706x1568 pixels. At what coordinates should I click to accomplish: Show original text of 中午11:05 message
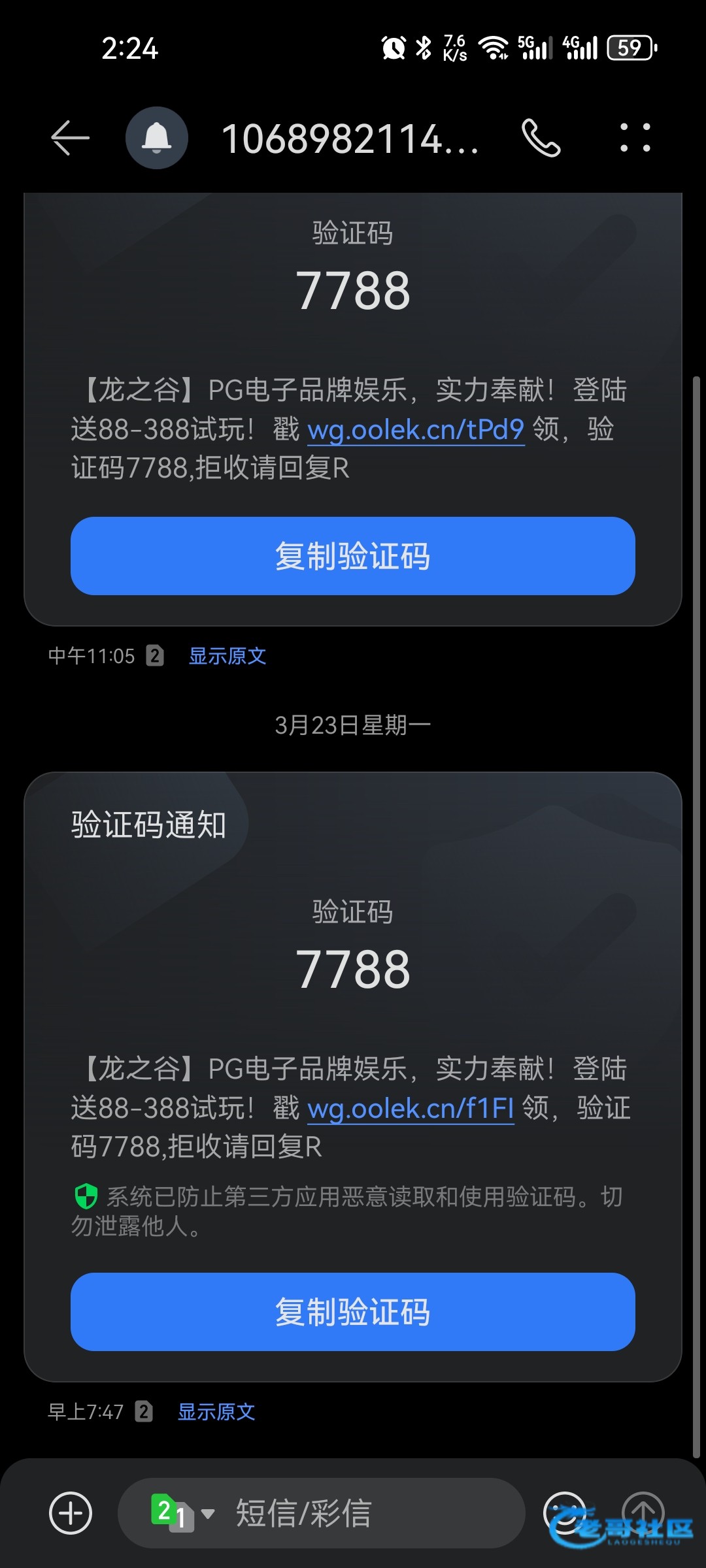[227, 656]
